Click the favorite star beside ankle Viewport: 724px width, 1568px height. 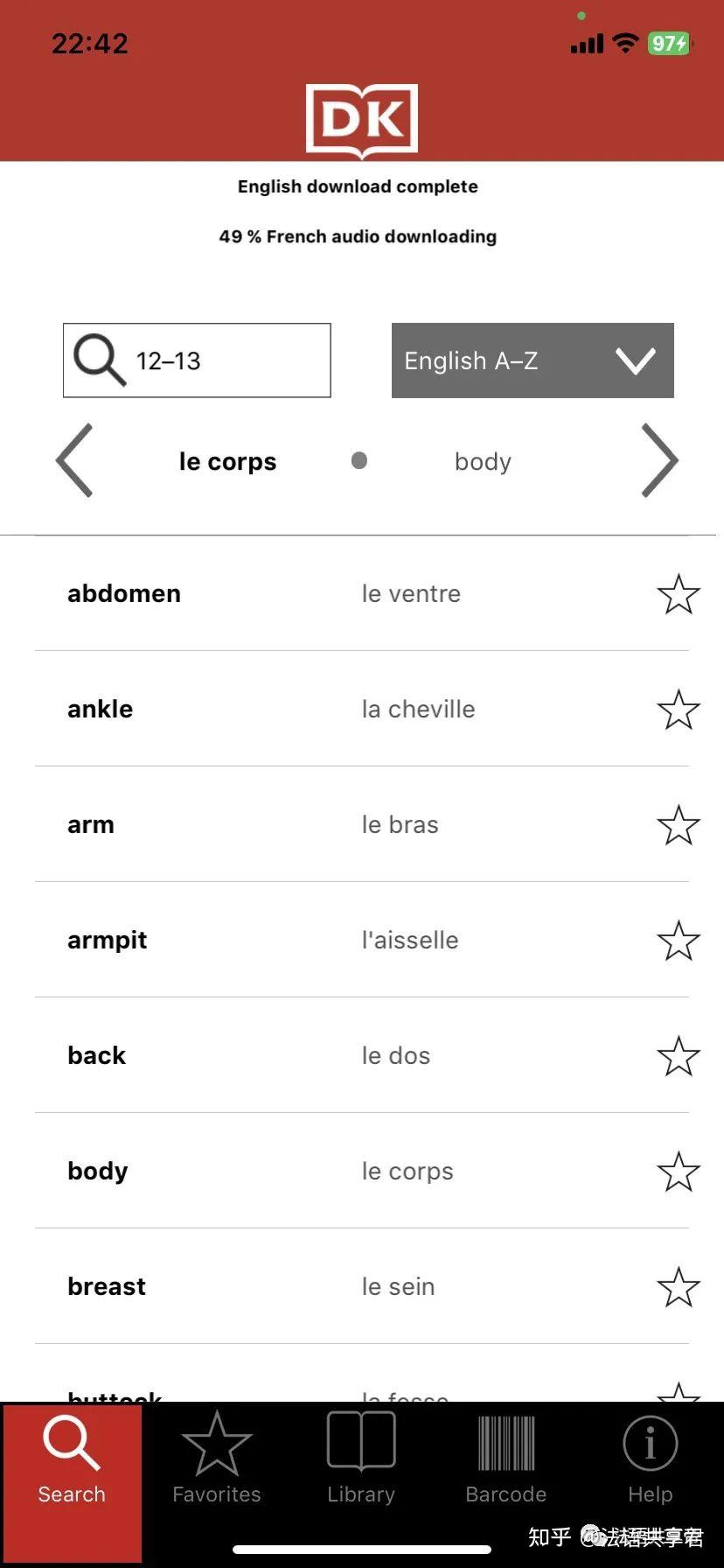click(x=679, y=709)
